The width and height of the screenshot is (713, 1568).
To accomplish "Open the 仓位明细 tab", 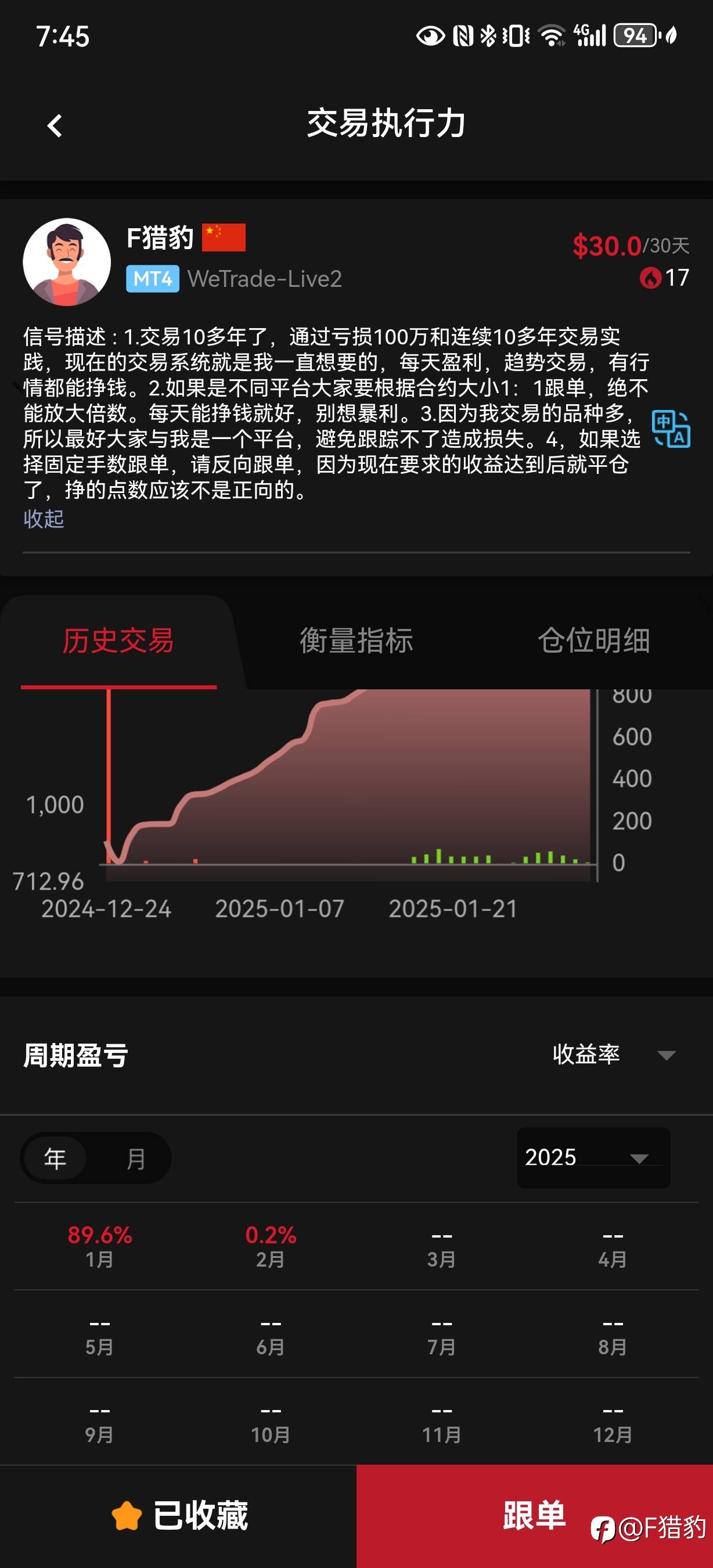I will point(594,641).
